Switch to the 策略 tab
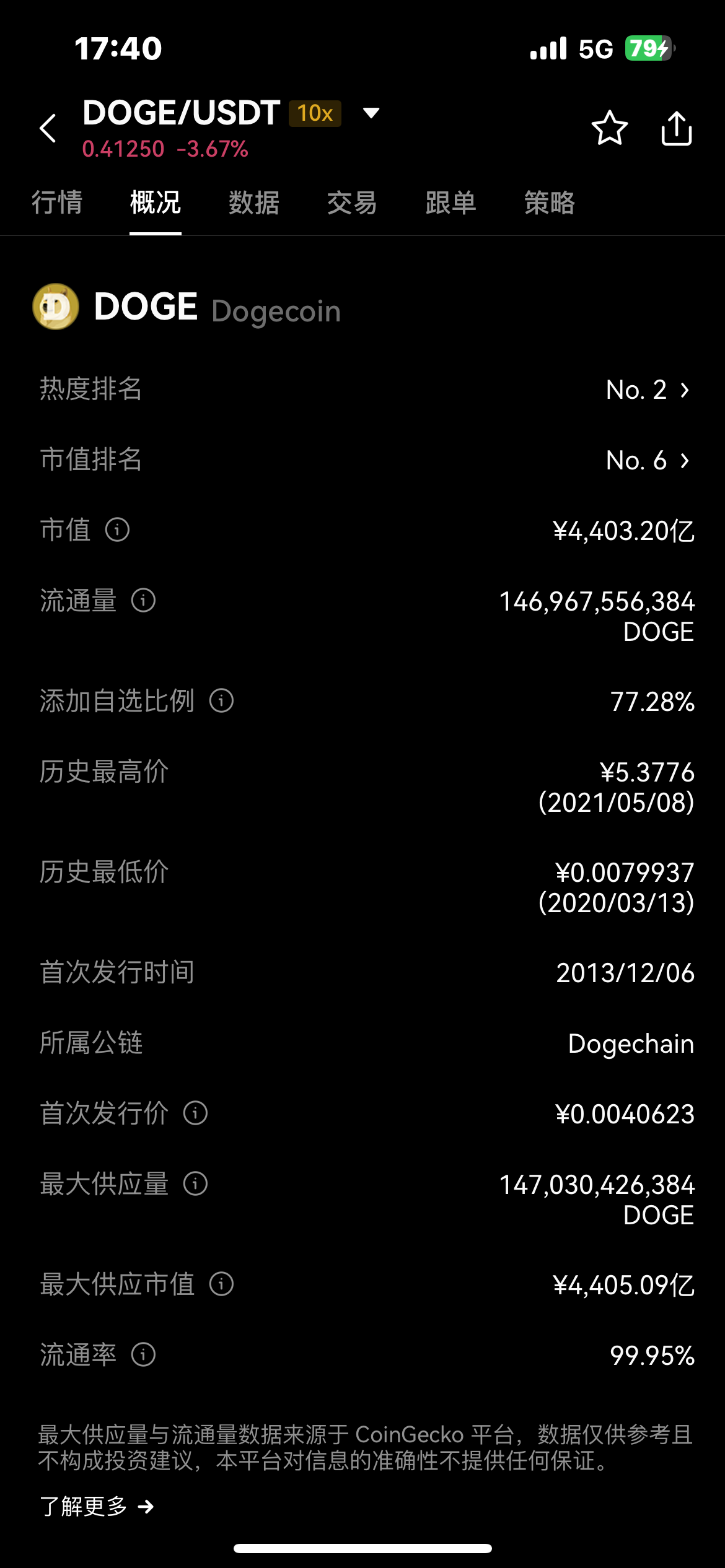Image resolution: width=725 pixels, height=1568 pixels. (x=550, y=203)
